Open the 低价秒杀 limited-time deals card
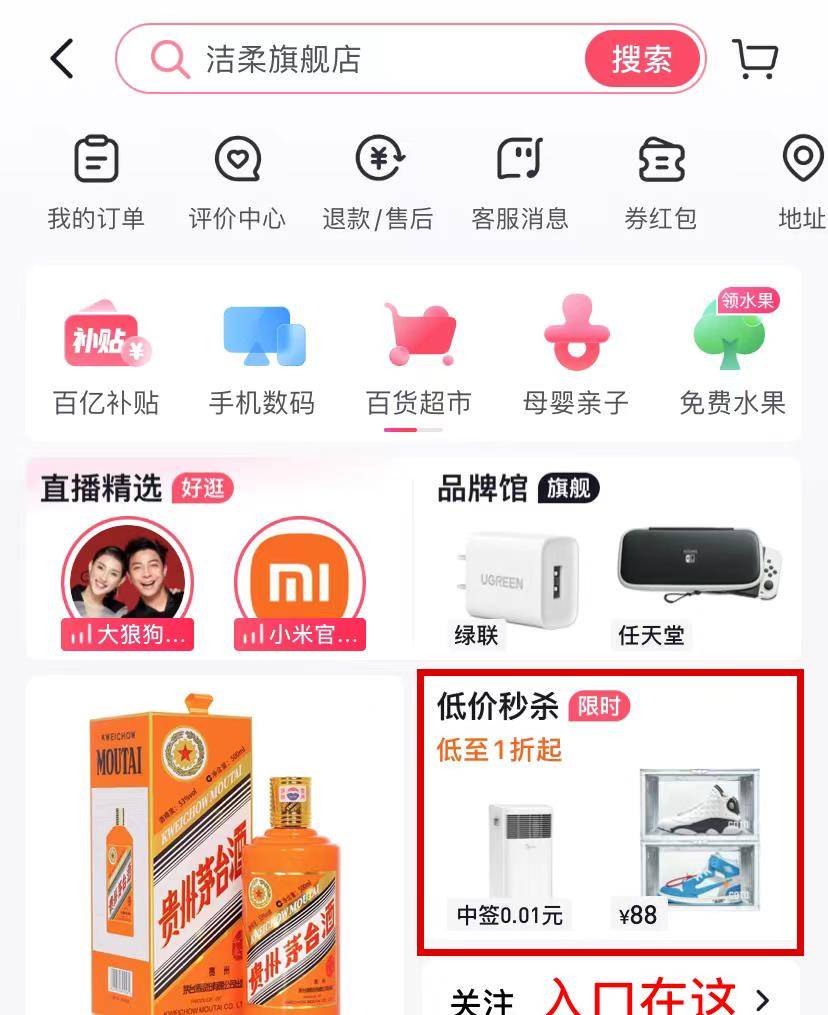 coord(610,811)
